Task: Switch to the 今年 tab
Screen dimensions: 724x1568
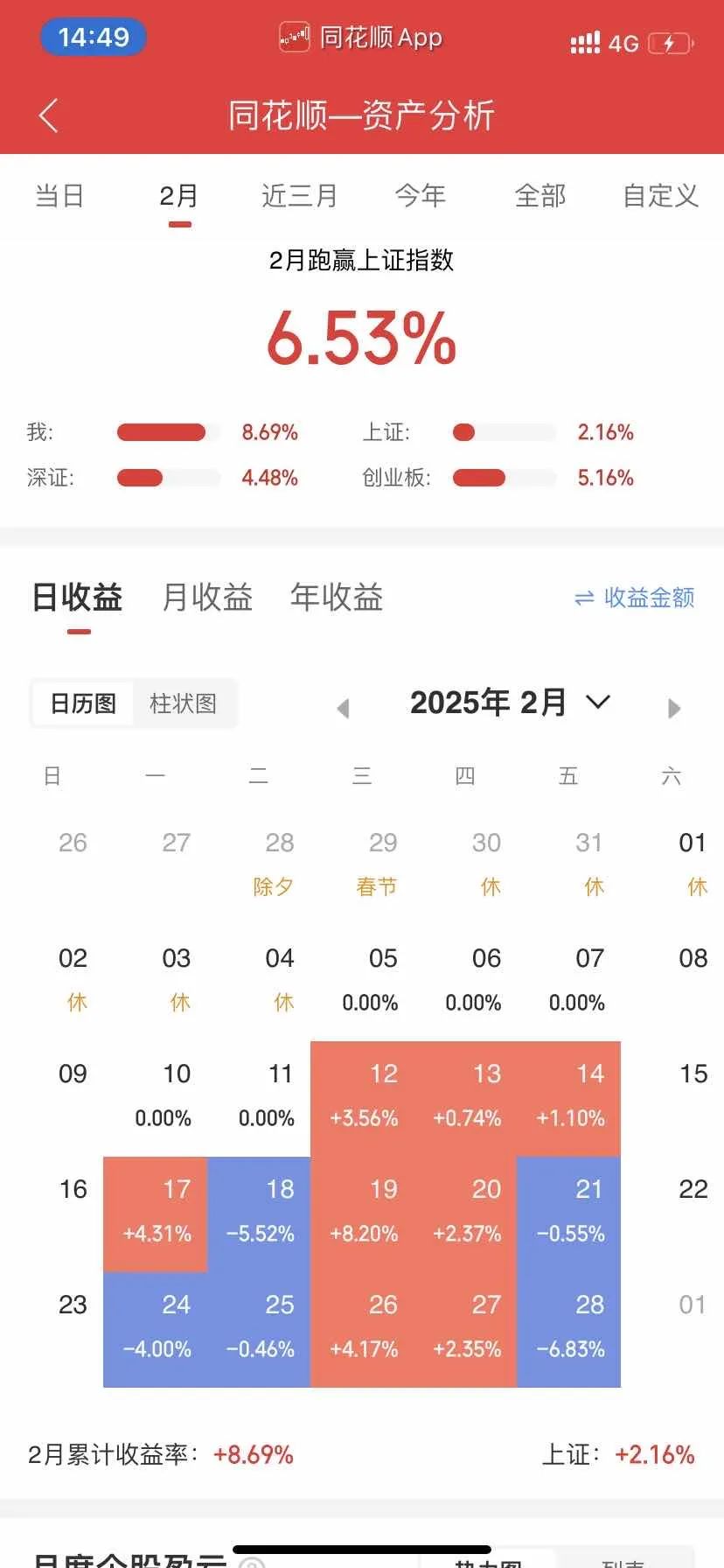Action: [420, 195]
